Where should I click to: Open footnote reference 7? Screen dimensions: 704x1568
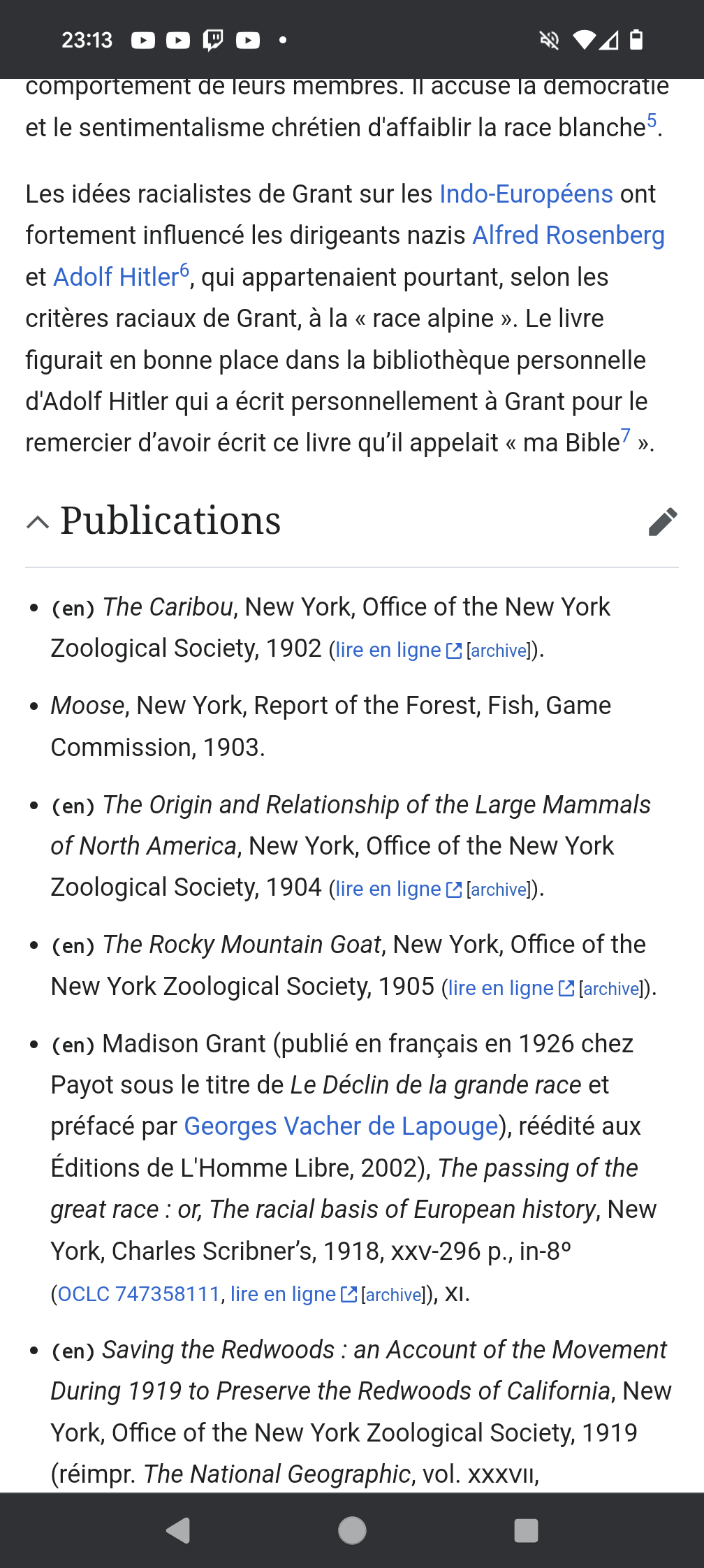point(625,436)
